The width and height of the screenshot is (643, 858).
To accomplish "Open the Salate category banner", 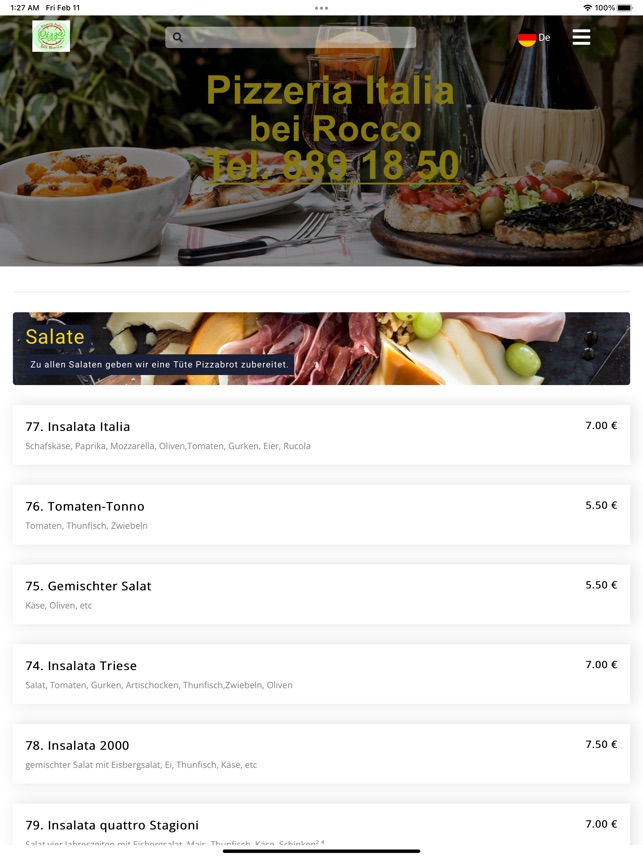I will tap(321, 348).
